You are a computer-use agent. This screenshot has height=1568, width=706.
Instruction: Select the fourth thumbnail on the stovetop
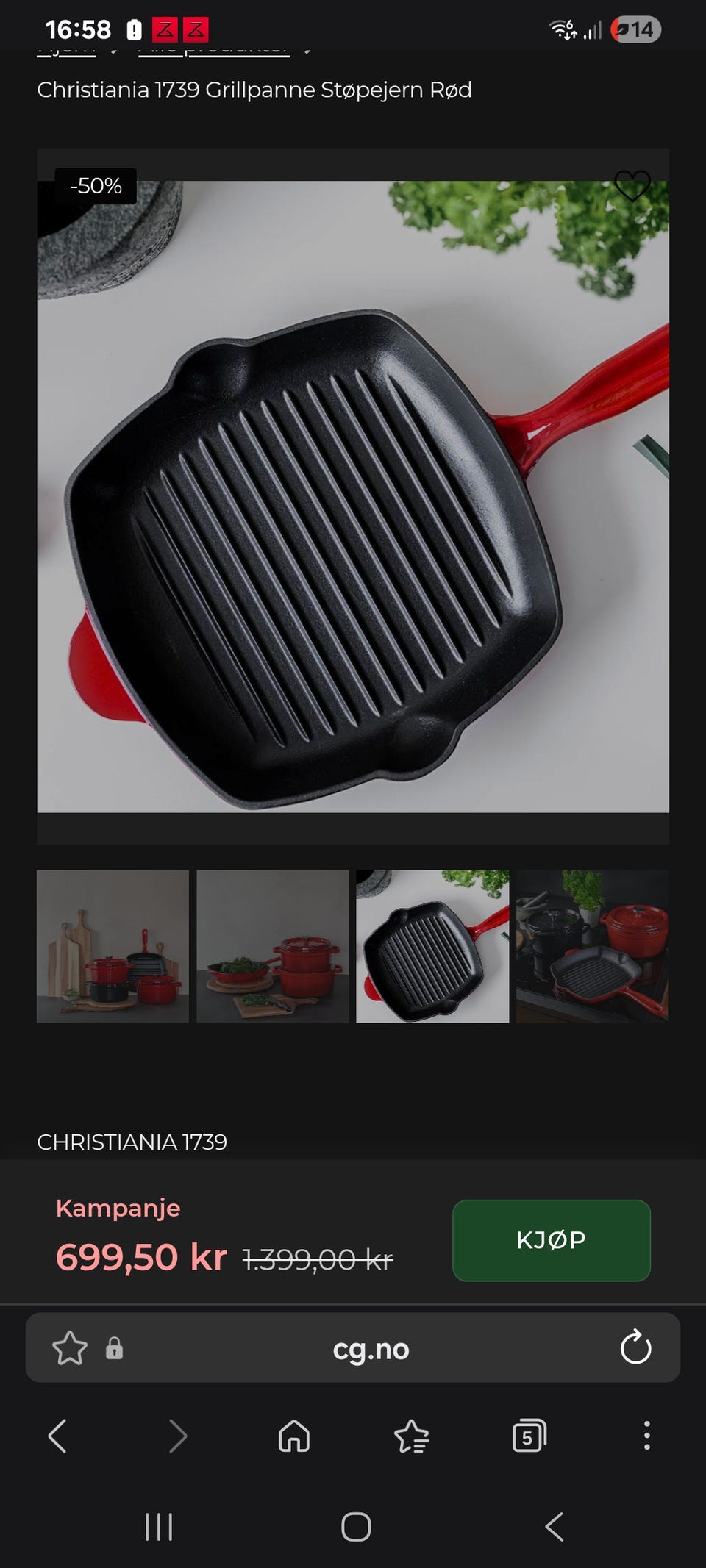click(593, 947)
